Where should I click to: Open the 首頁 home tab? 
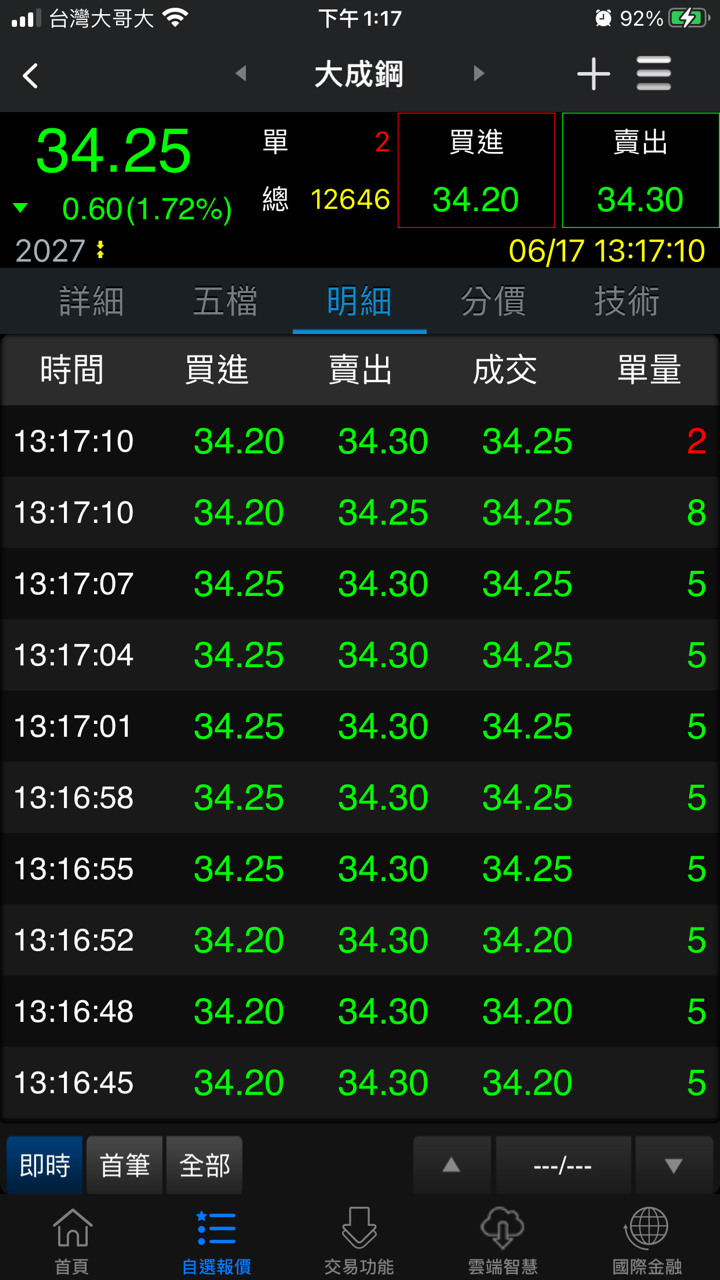pyautogui.click(x=71, y=1240)
